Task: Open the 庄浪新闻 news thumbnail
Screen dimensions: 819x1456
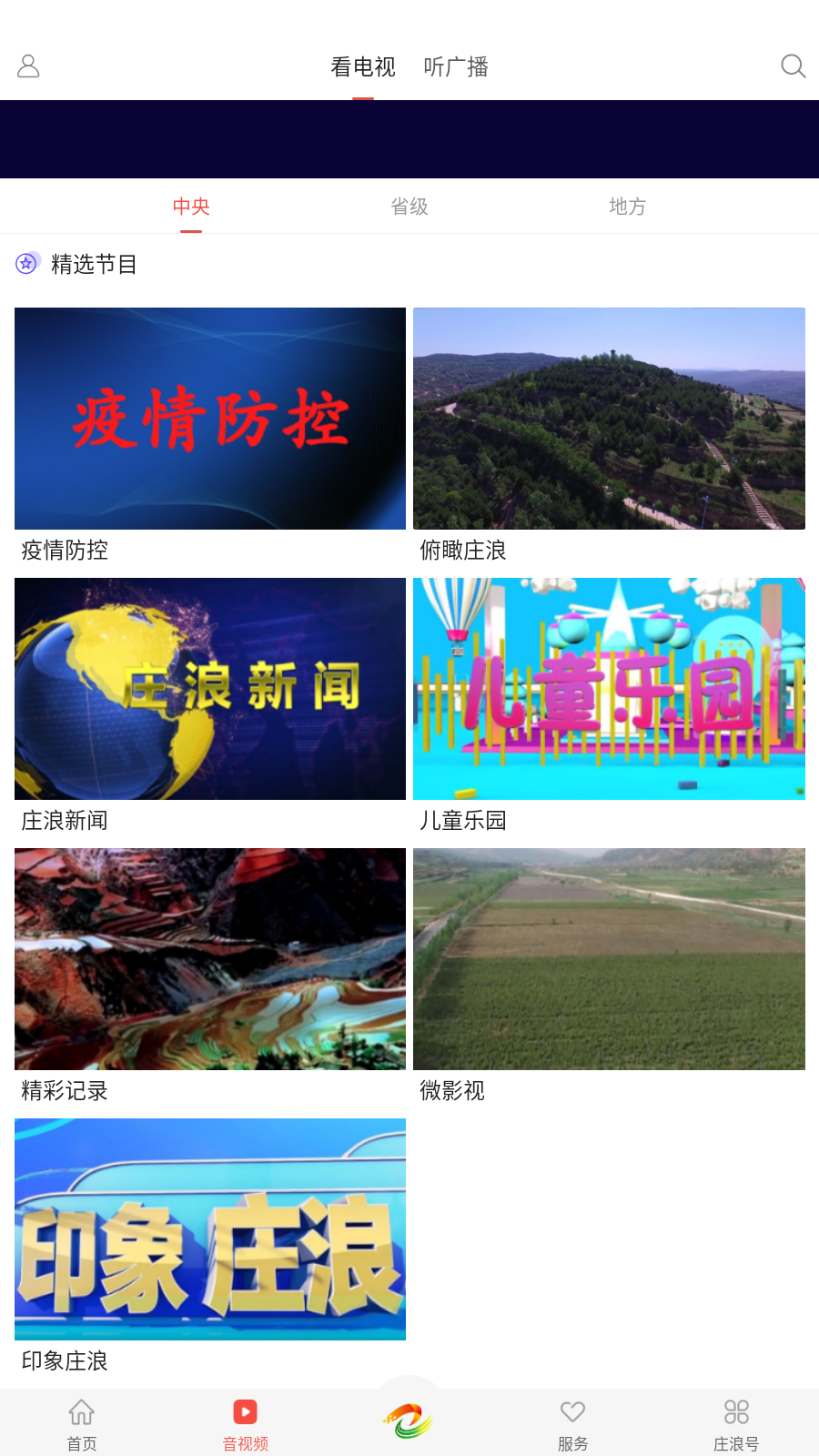Action: pyautogui.click(x=209, y=689)
